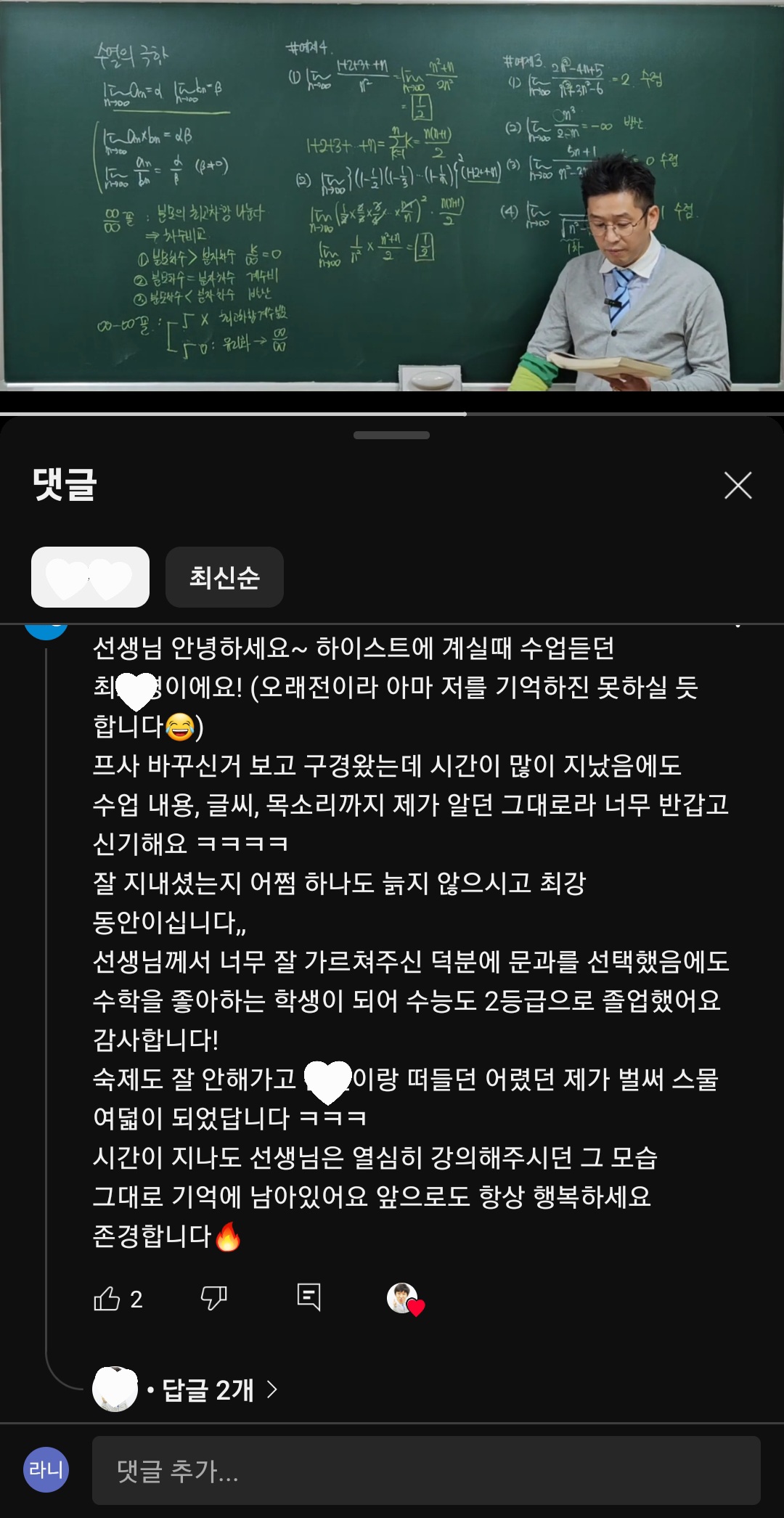The width and height of the screenshot is (784, 1518).
Task: Dislike the comment from the former student
Action: point(213,1298)
